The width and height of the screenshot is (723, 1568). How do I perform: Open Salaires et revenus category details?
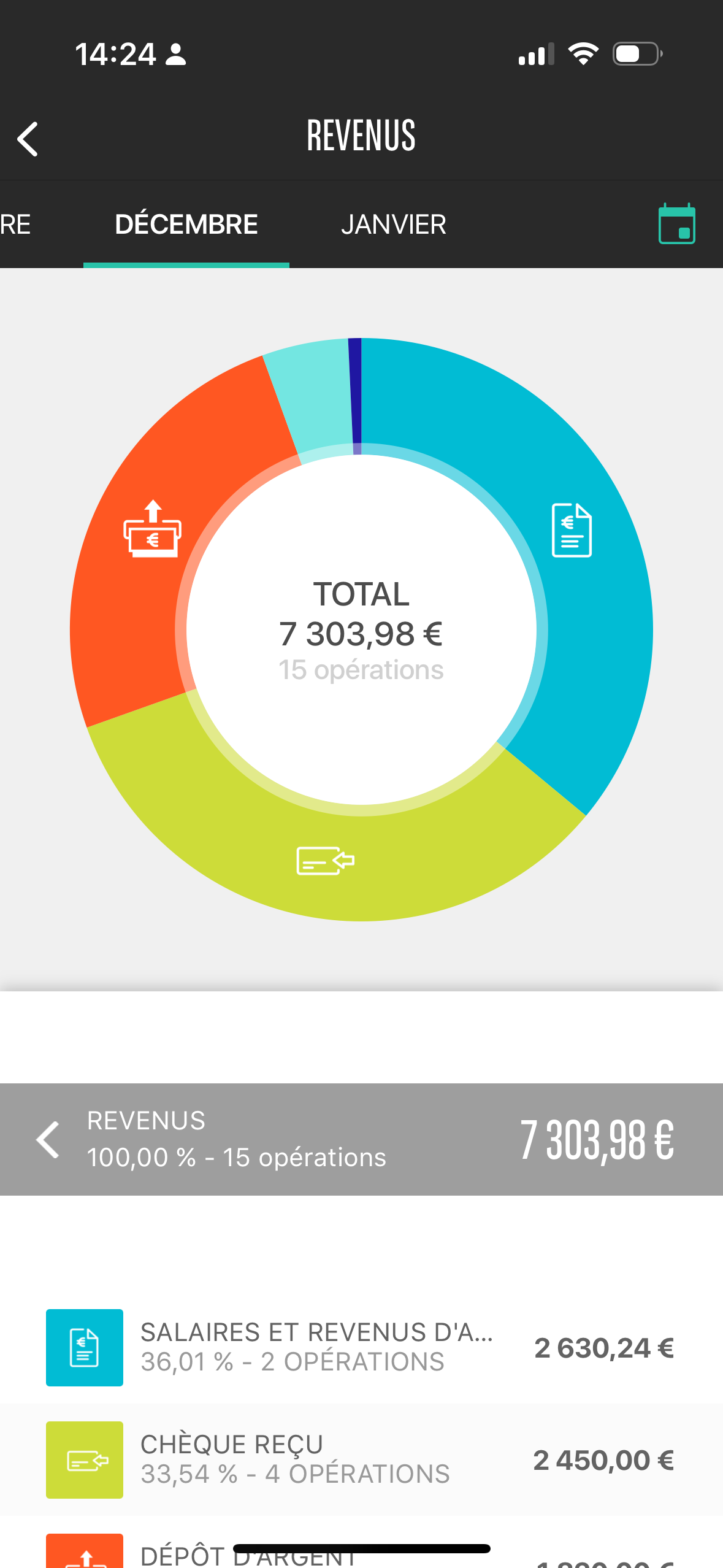pyautogui.click(x=361, y=1347)
